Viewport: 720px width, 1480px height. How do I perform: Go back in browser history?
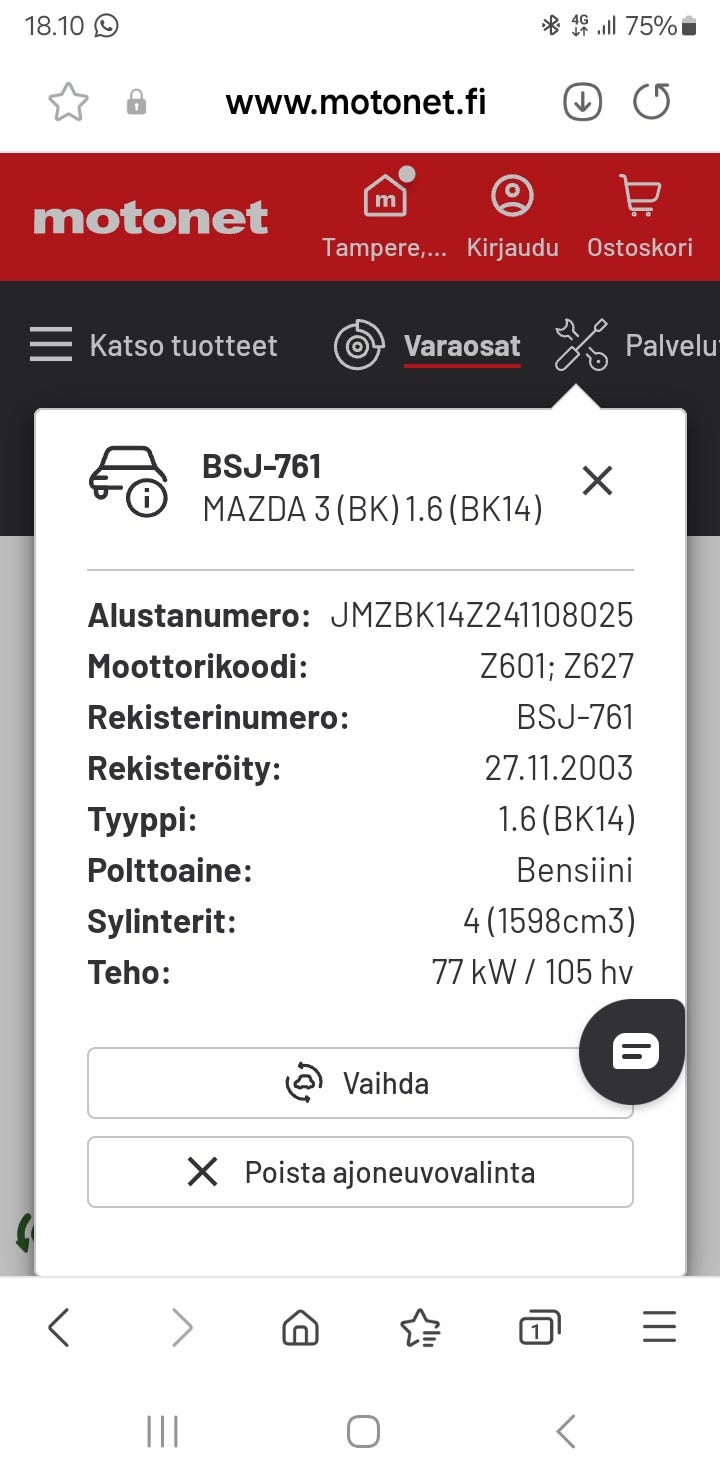pos(59,1328)
